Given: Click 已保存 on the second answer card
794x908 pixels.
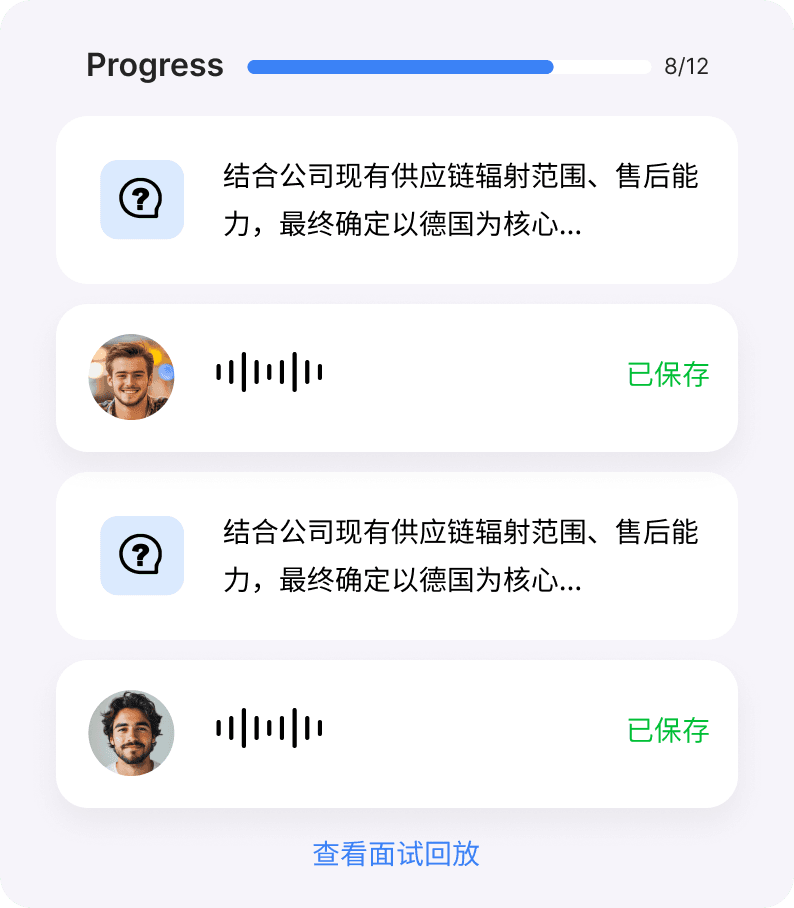Looking at the screenshot, I should coord(667,732).
